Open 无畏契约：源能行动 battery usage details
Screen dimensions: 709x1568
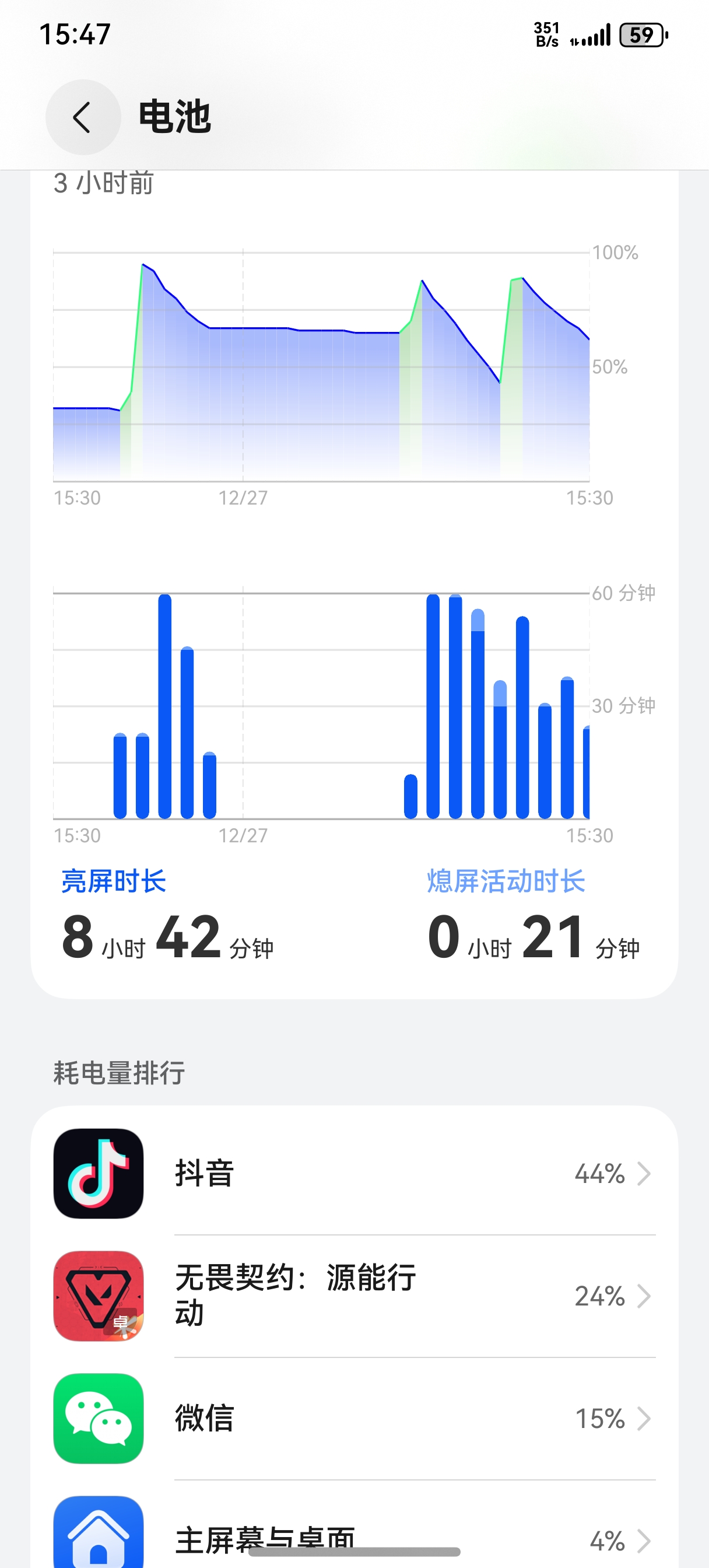tap(353, 1296)
